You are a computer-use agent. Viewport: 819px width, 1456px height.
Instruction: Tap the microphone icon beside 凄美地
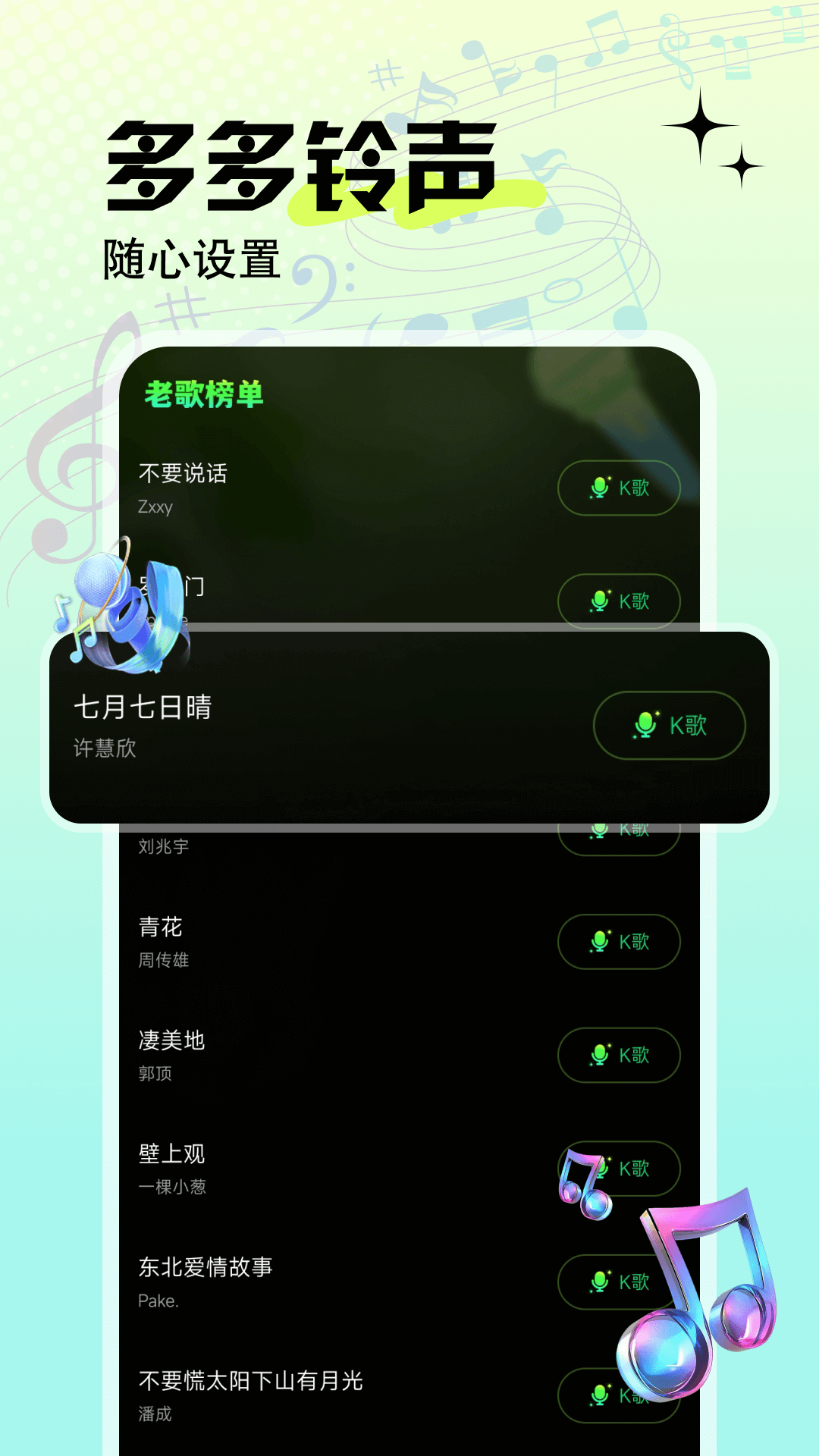[600, 1056]
